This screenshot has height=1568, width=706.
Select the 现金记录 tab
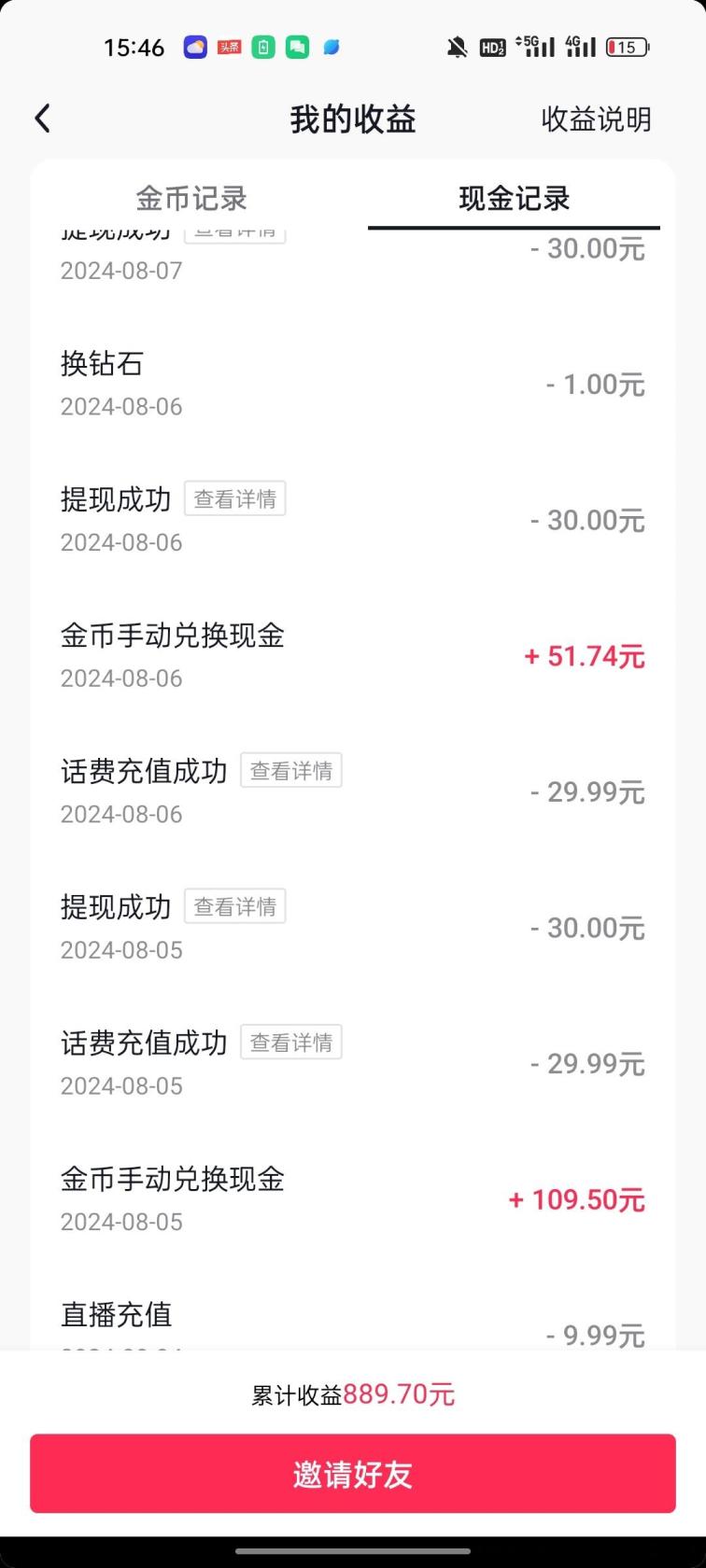514,198
